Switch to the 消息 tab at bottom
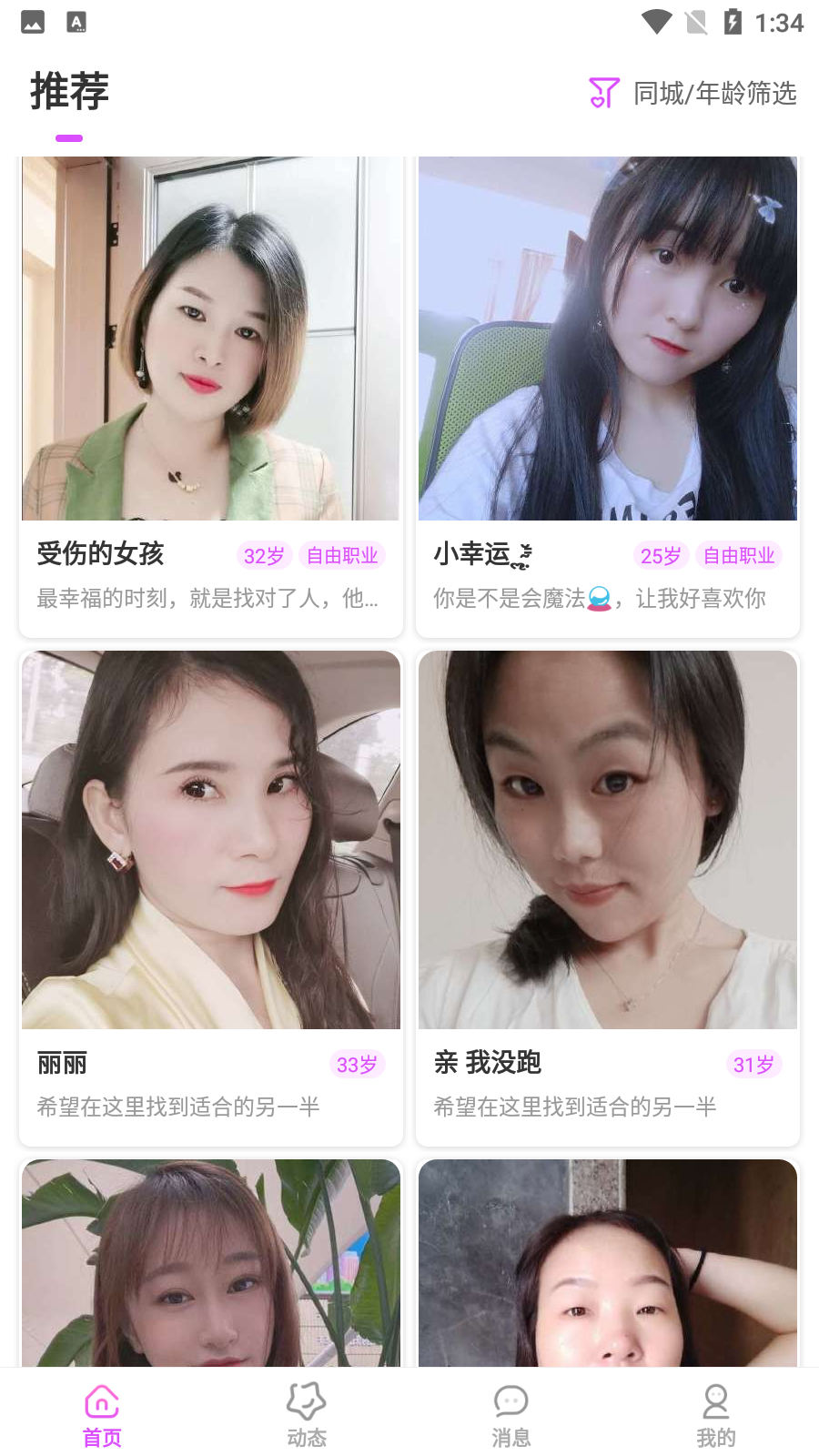The height and width of the screenshot is (1456, 819). (x=511, y=1412)
